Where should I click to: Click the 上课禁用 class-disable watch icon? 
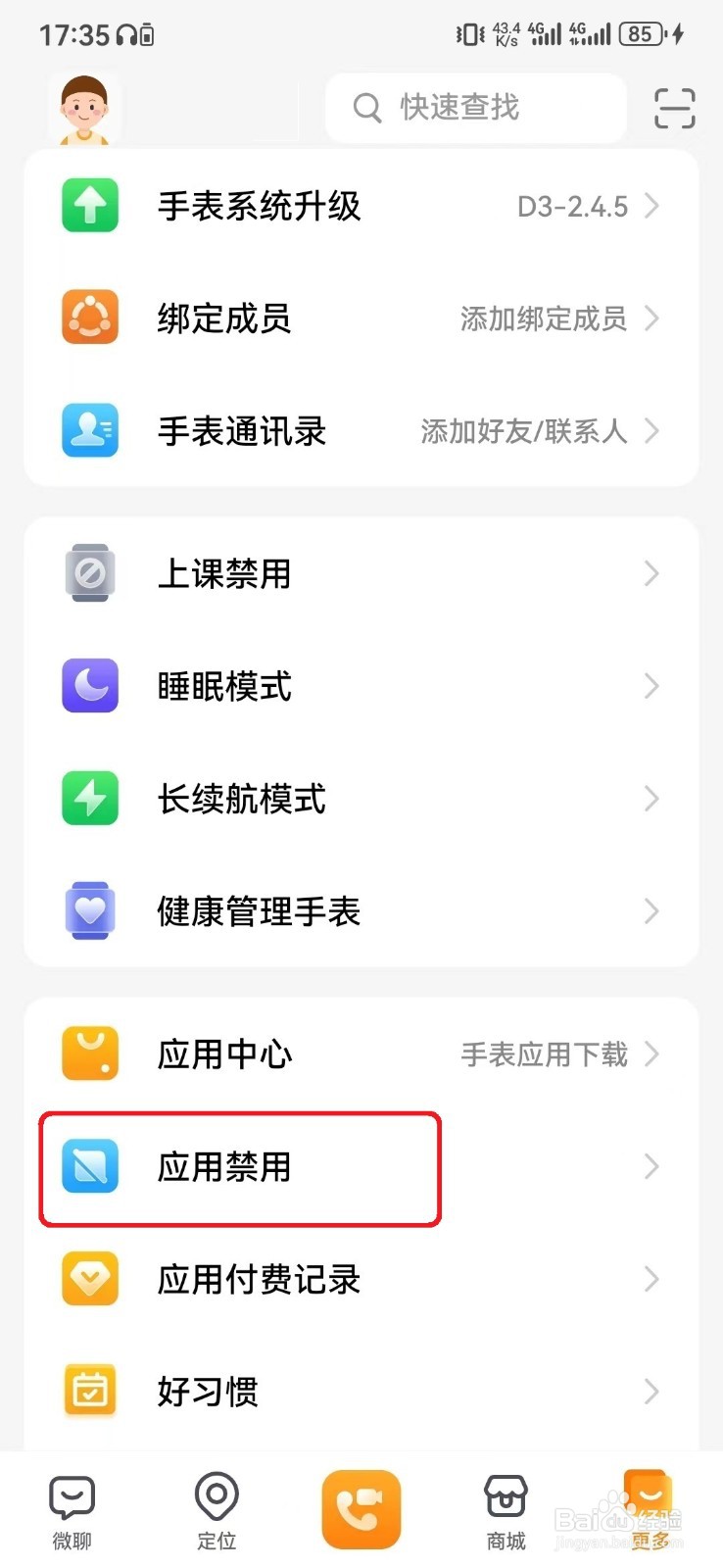(89, 573)
